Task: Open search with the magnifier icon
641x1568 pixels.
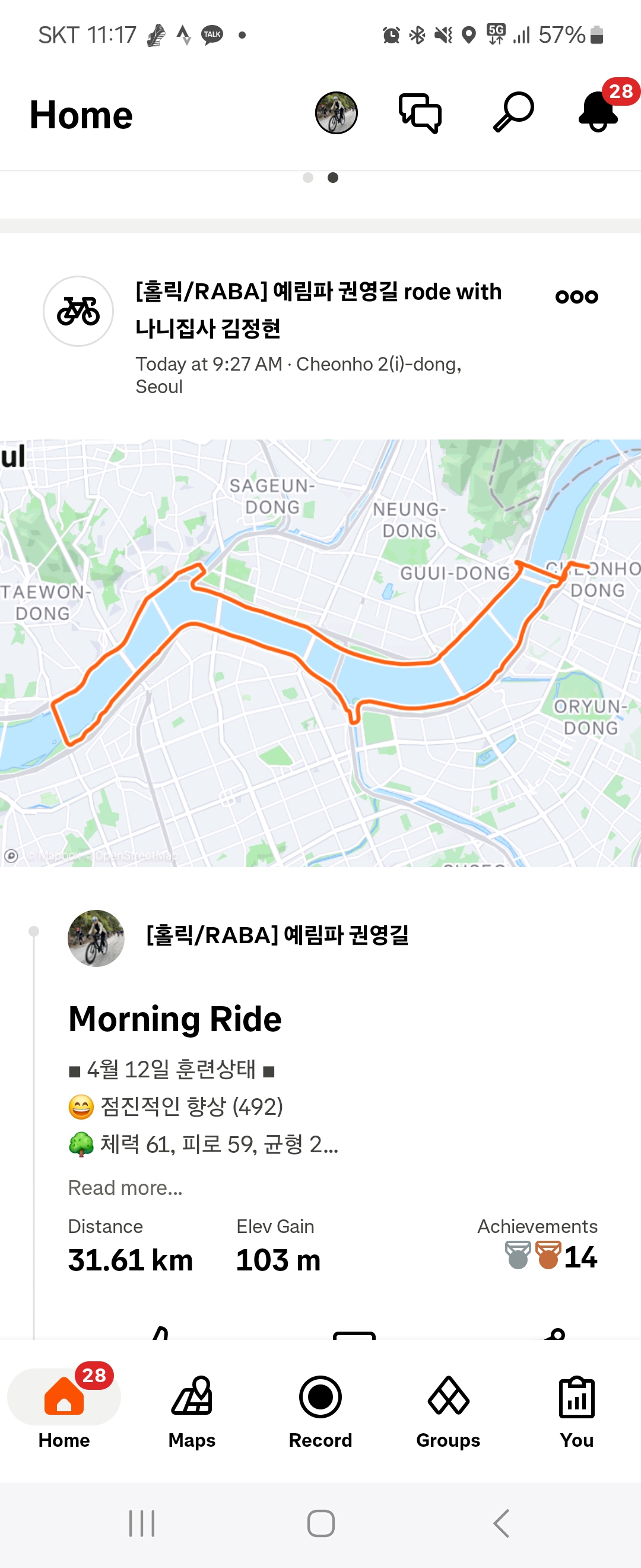Action: point(513,112)
